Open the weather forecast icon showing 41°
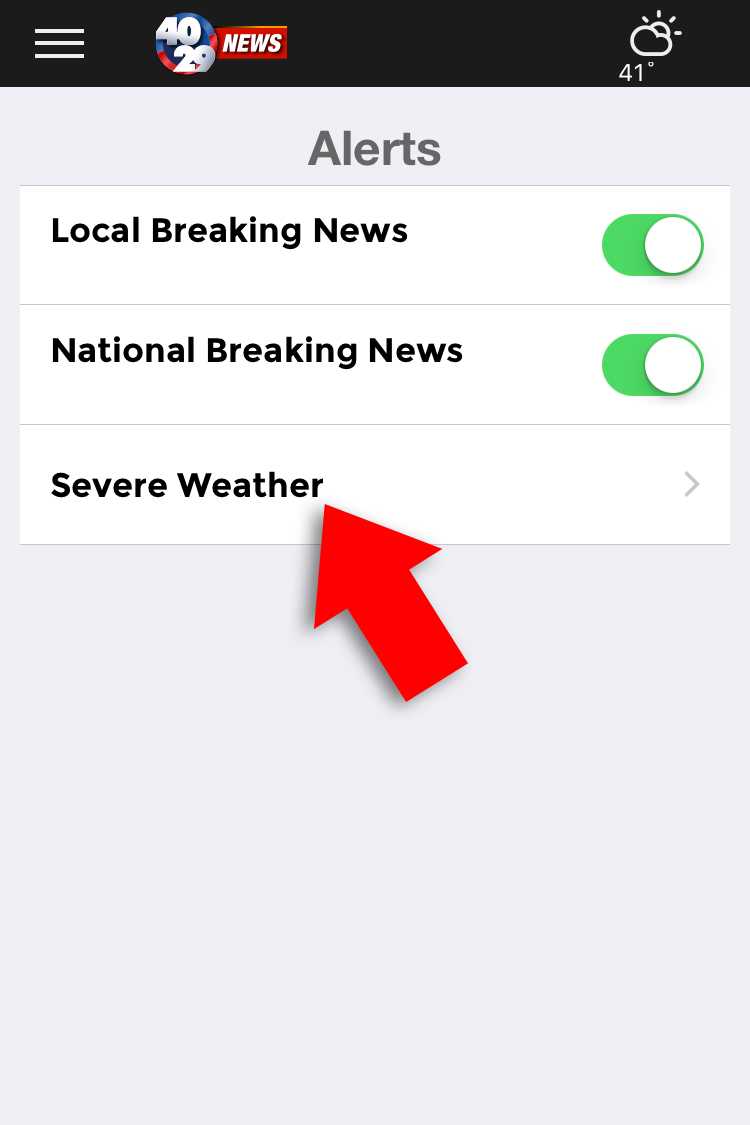Viewport: 750px width, 1125px height. click(x=649, y=46)
